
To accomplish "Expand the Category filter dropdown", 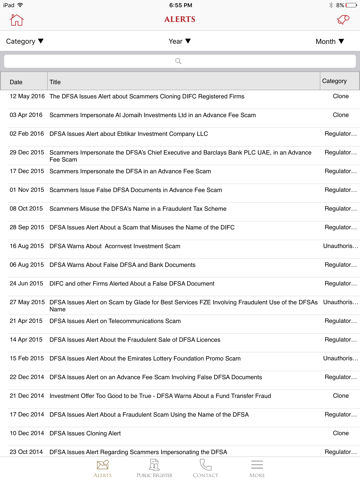I will (x=25, y=41).
